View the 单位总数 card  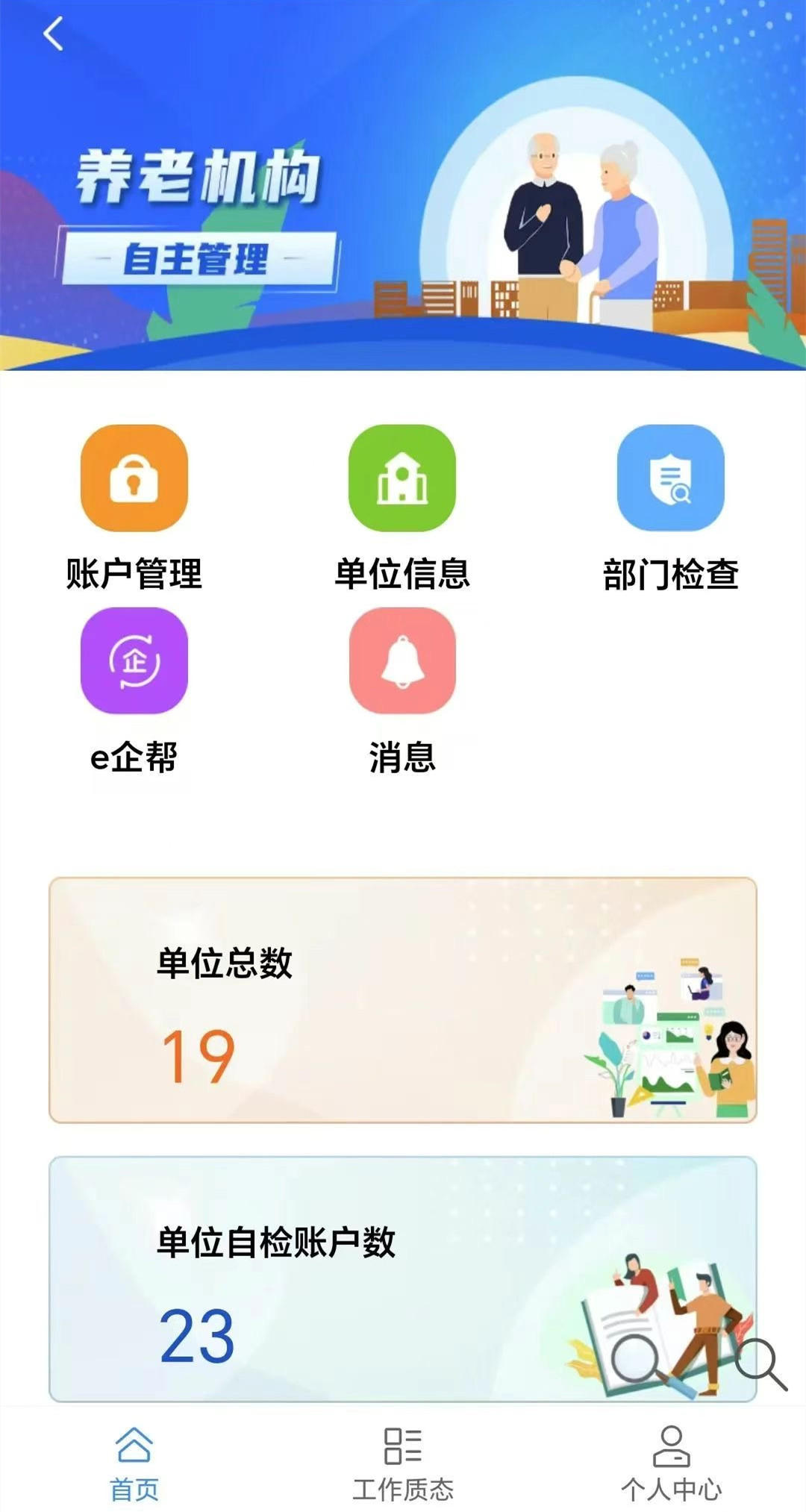coord(403,1000)
